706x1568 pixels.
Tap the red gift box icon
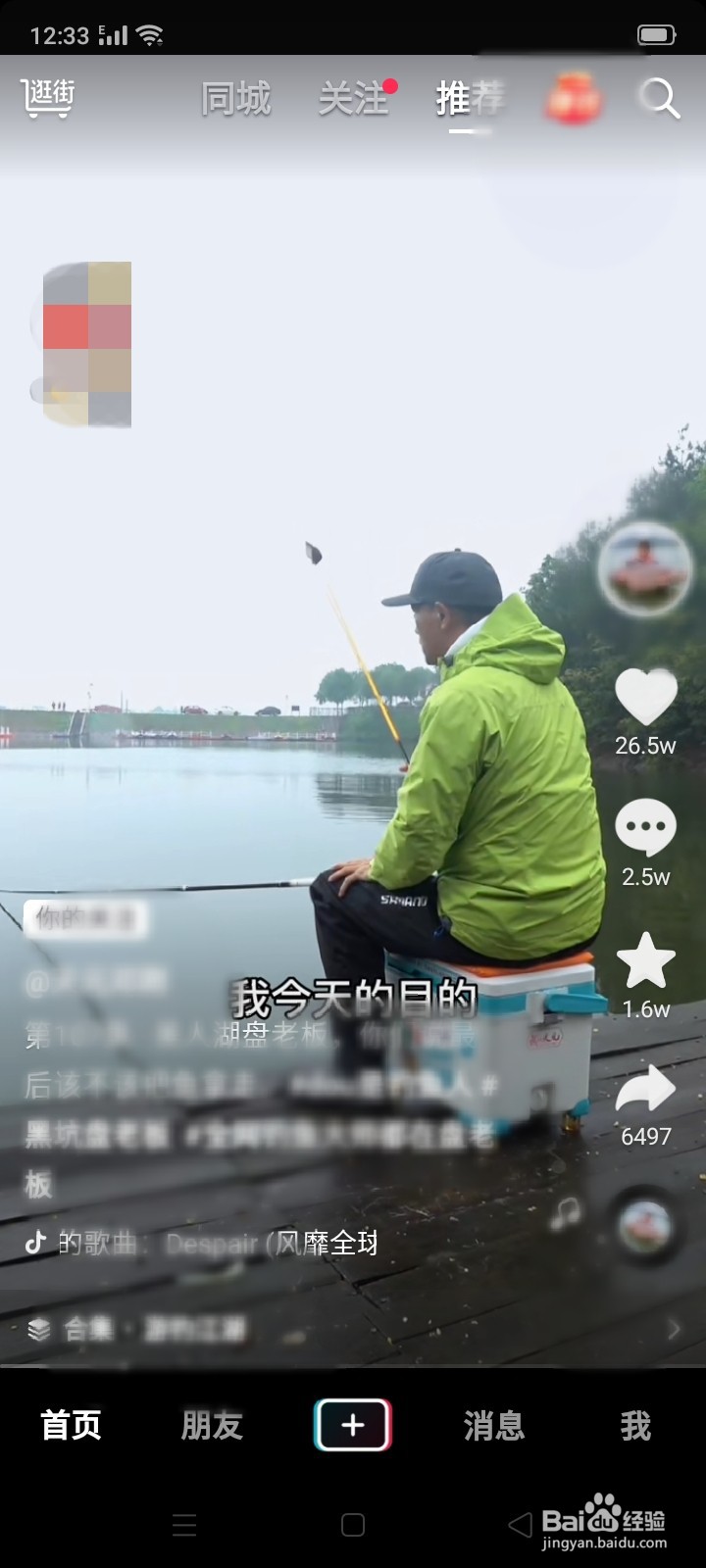(574, 99)
